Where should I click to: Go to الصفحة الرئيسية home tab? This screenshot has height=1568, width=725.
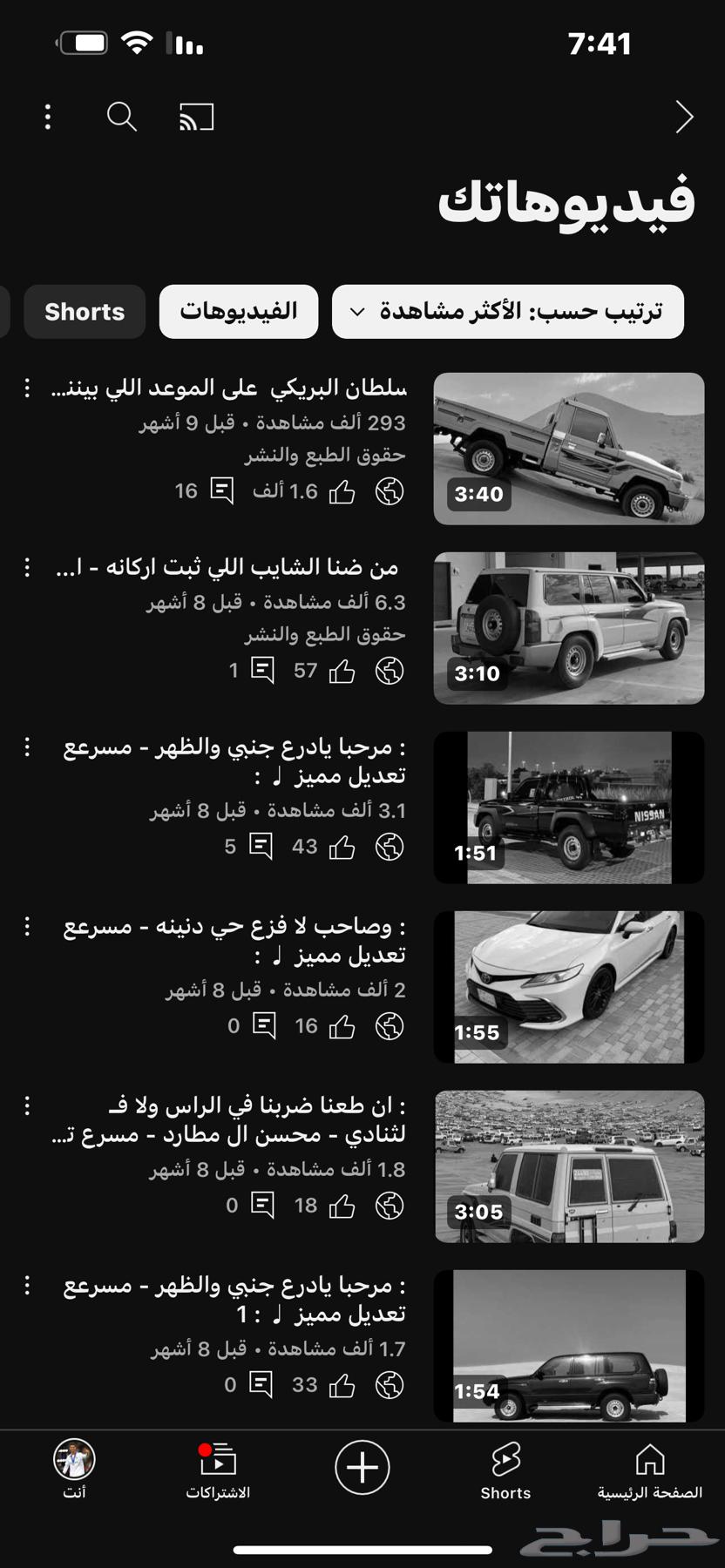(x=649, y=1471)
